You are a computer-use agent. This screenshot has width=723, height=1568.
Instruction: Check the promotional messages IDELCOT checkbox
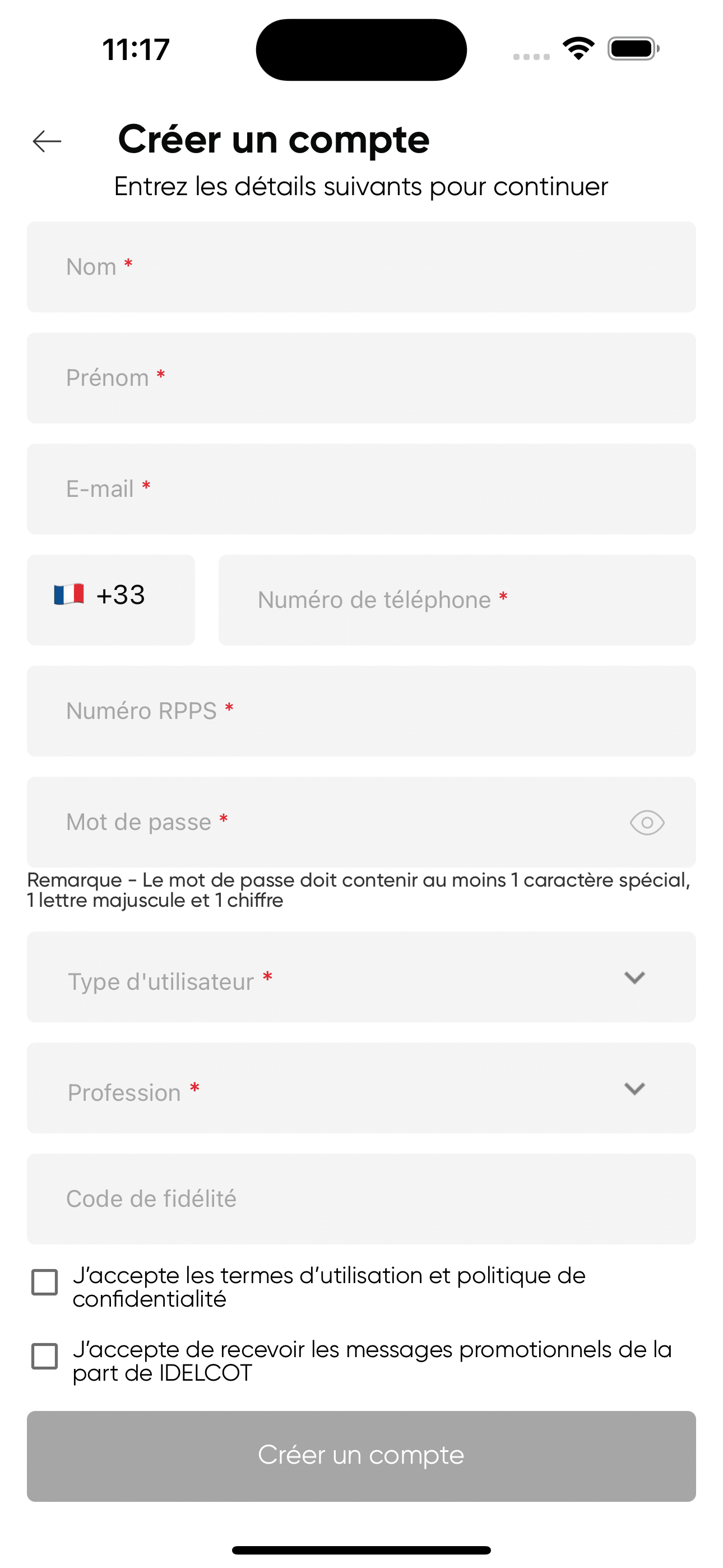pos(44,1356)
